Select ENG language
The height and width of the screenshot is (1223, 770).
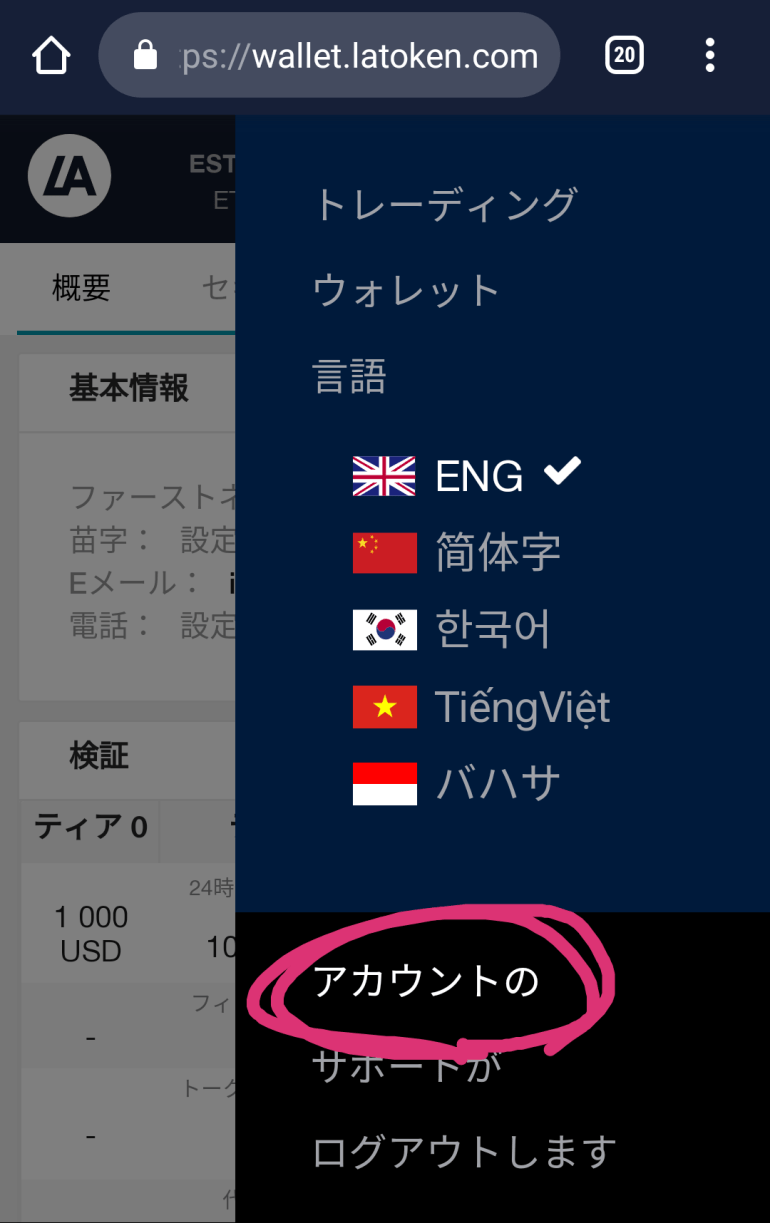click(478, 476)
